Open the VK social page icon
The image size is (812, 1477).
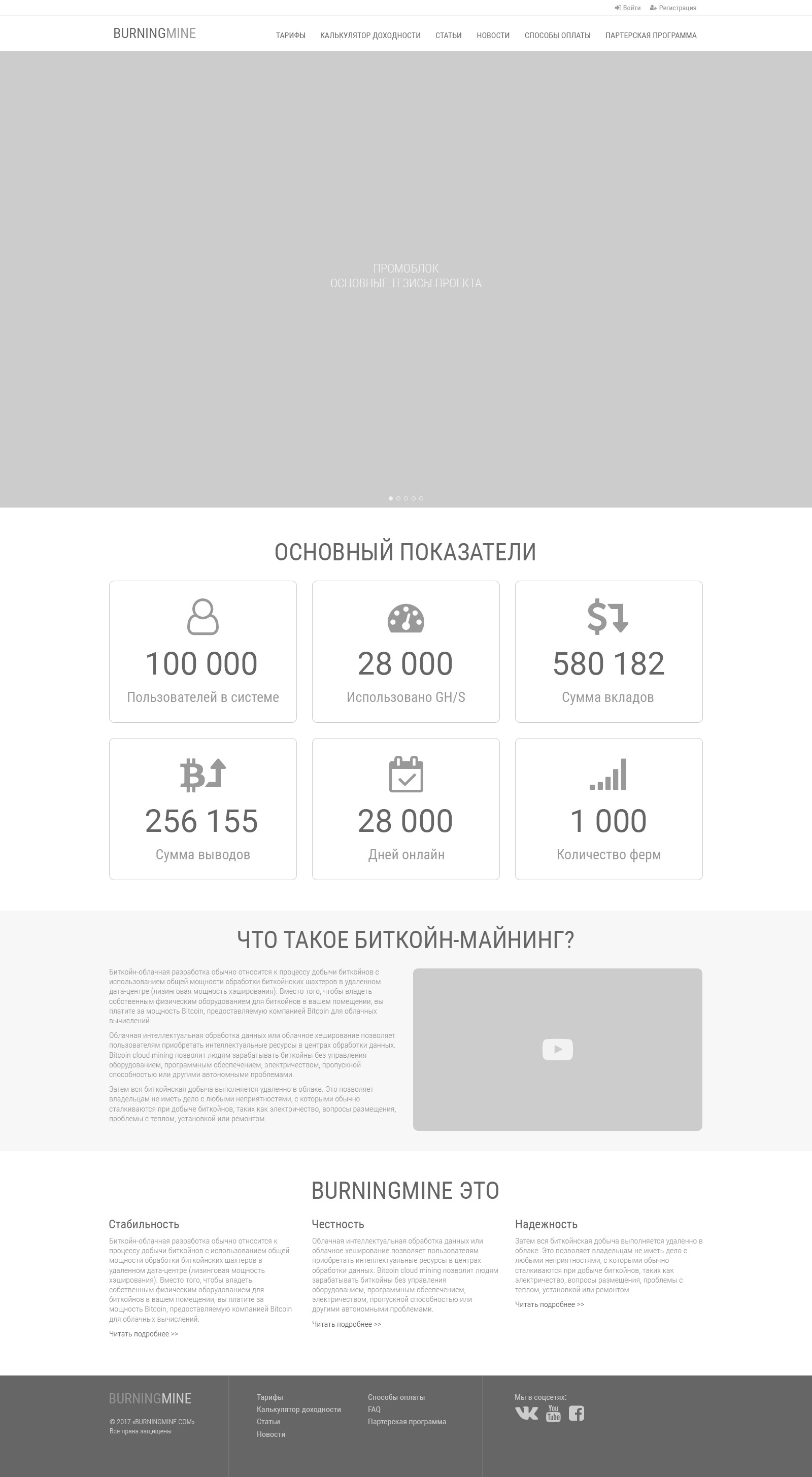526,1414
